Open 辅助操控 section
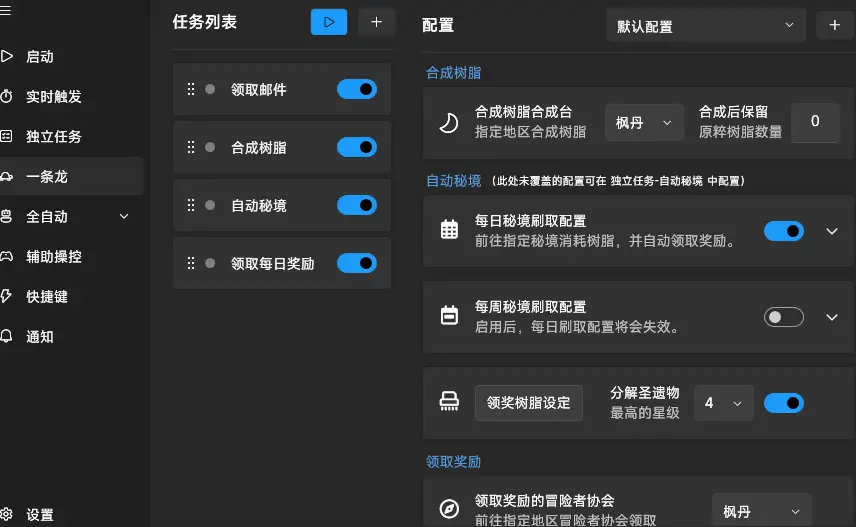The height and width of the screenshot is (527, 856). (x=53, y=257)
